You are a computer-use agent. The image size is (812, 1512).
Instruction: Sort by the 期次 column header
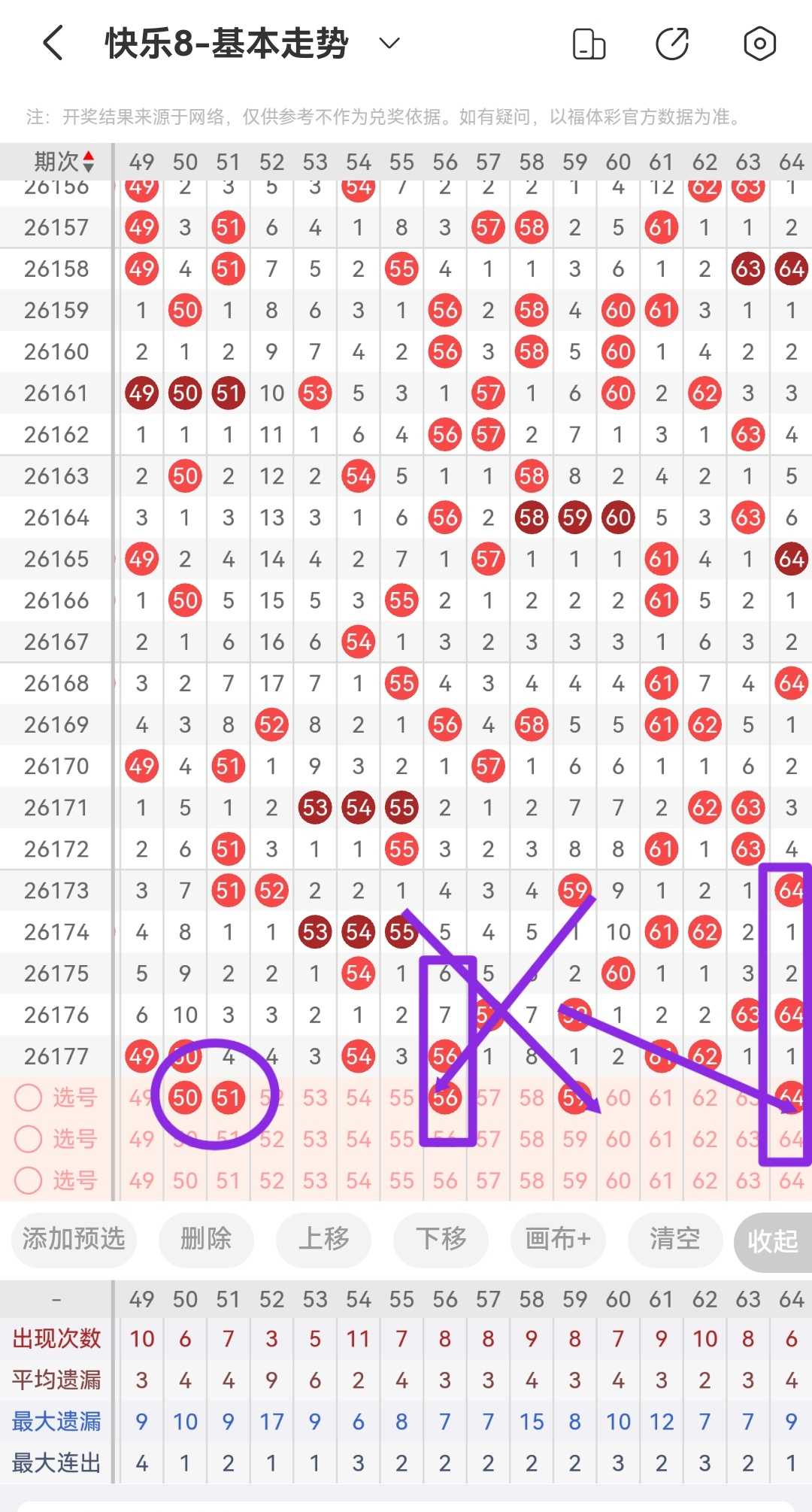[64, 161]
